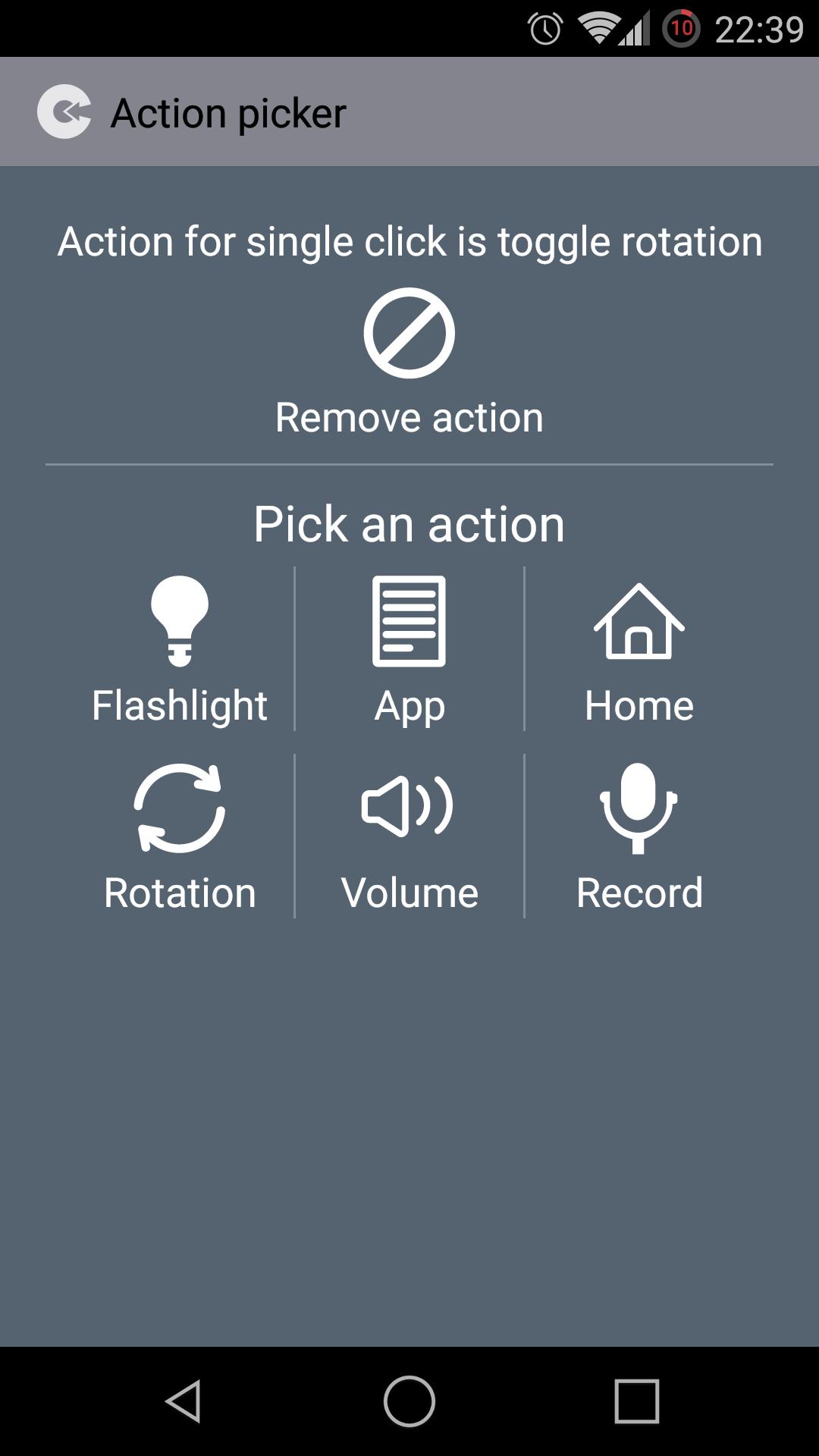Choose the Flashlight action
Screen dimensions: 819x1456
tap(180, 649)
